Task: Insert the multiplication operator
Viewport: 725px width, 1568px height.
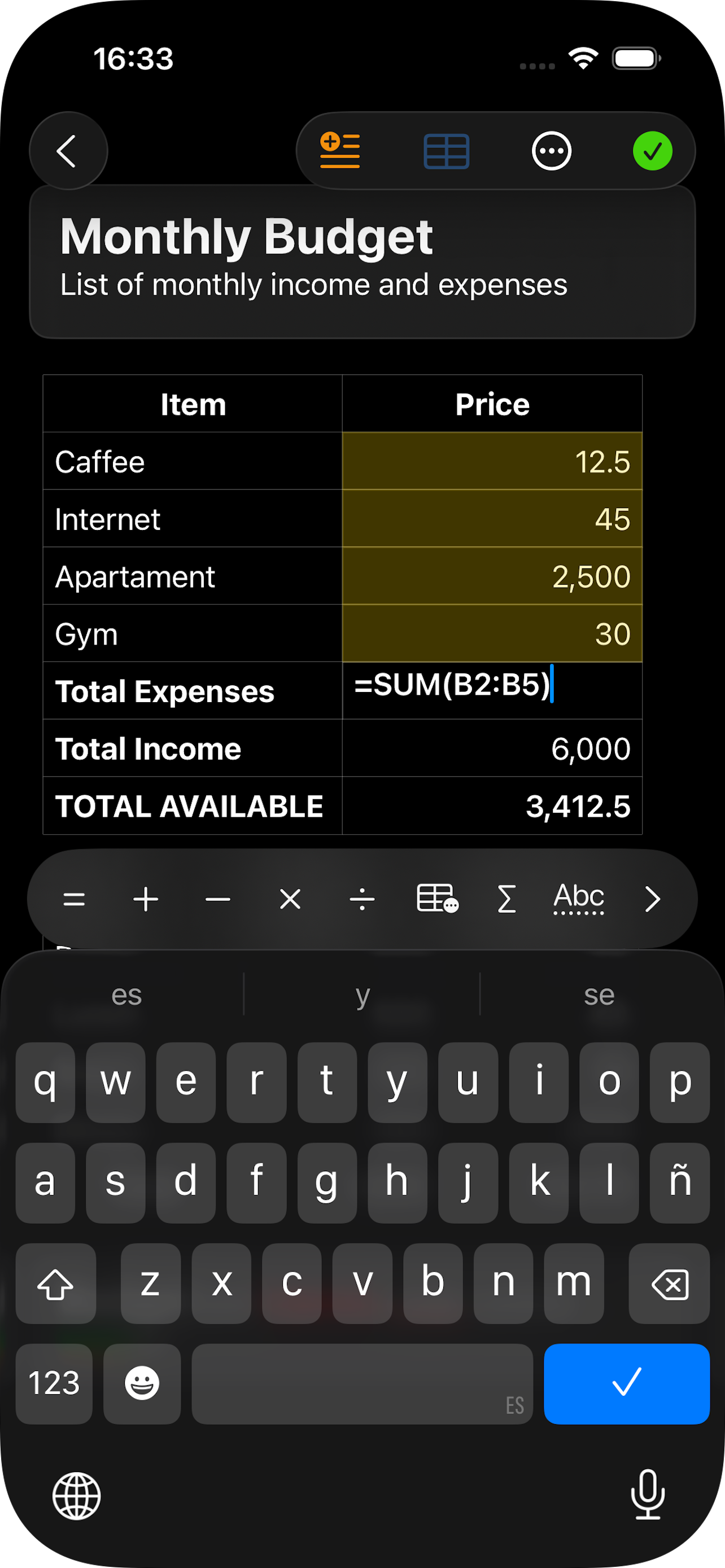Action: point(290,899)
